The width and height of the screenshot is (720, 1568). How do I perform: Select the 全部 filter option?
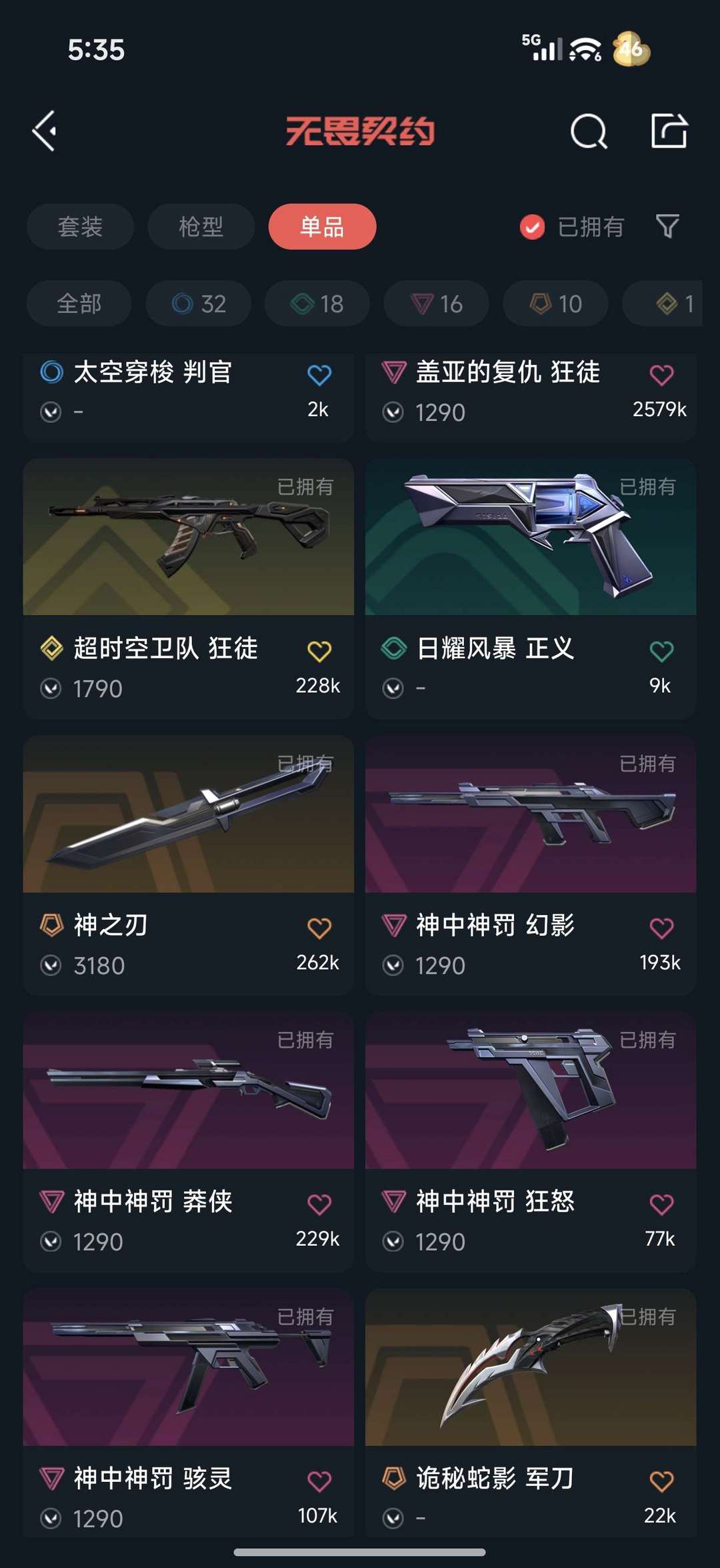(x=78, y=303)
